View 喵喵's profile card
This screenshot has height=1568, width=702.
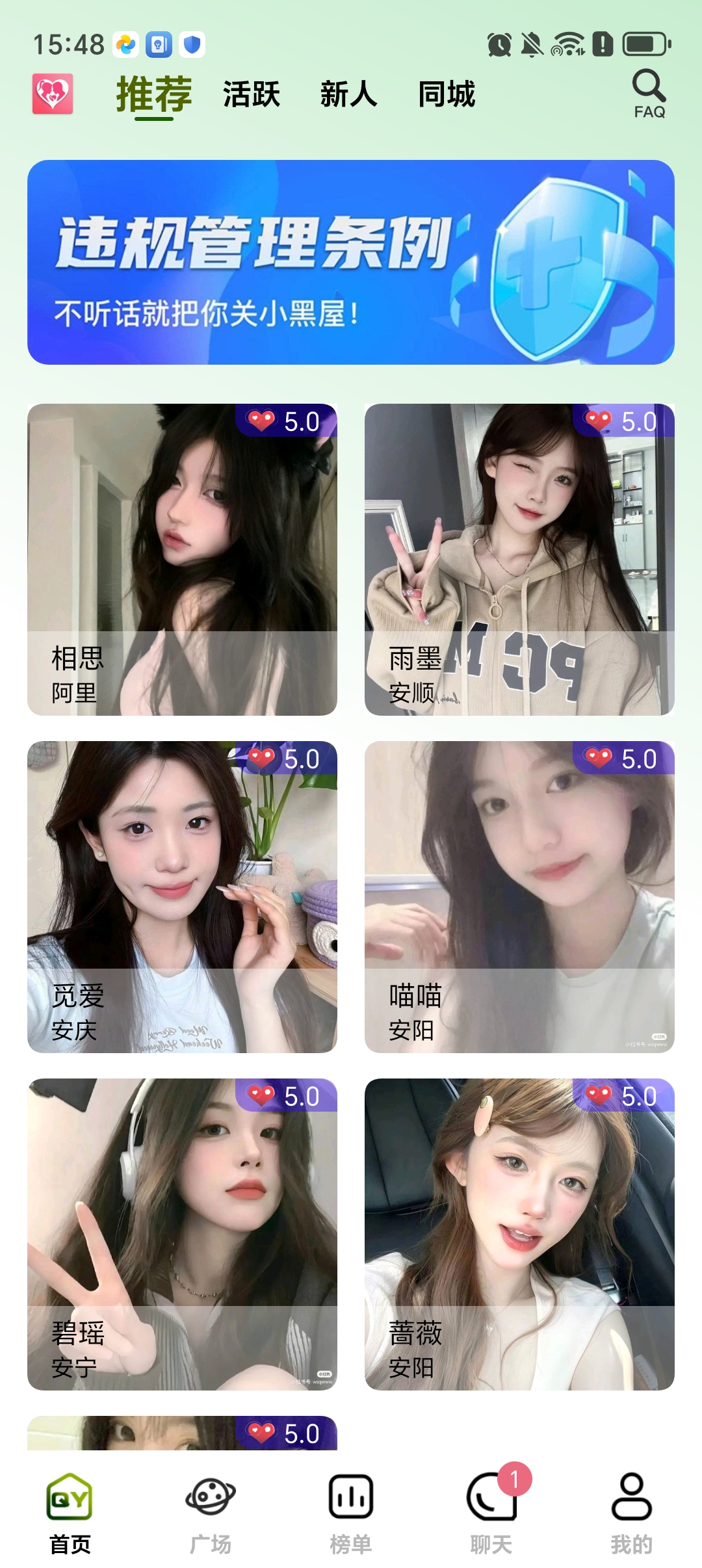[519, 896]
